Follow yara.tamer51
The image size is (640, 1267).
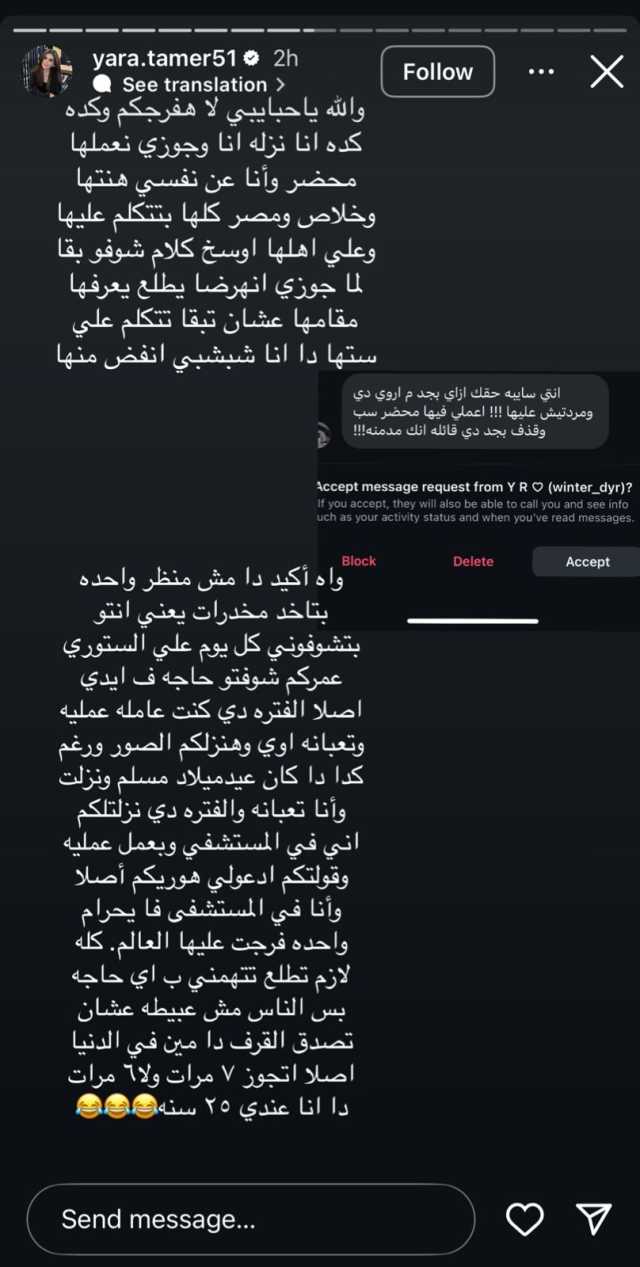point(438,72)
